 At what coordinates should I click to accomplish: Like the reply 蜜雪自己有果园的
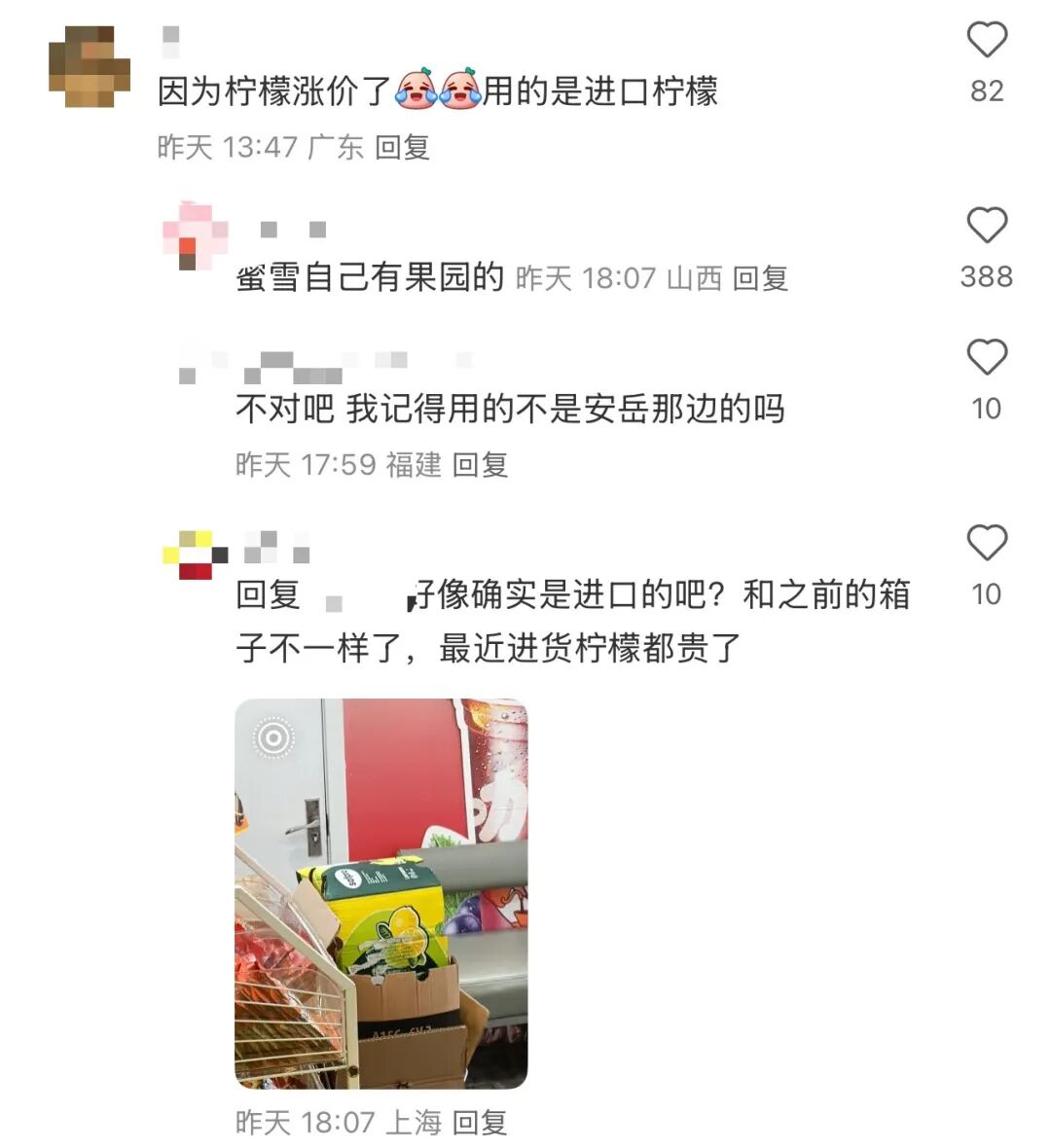point(986,226)
